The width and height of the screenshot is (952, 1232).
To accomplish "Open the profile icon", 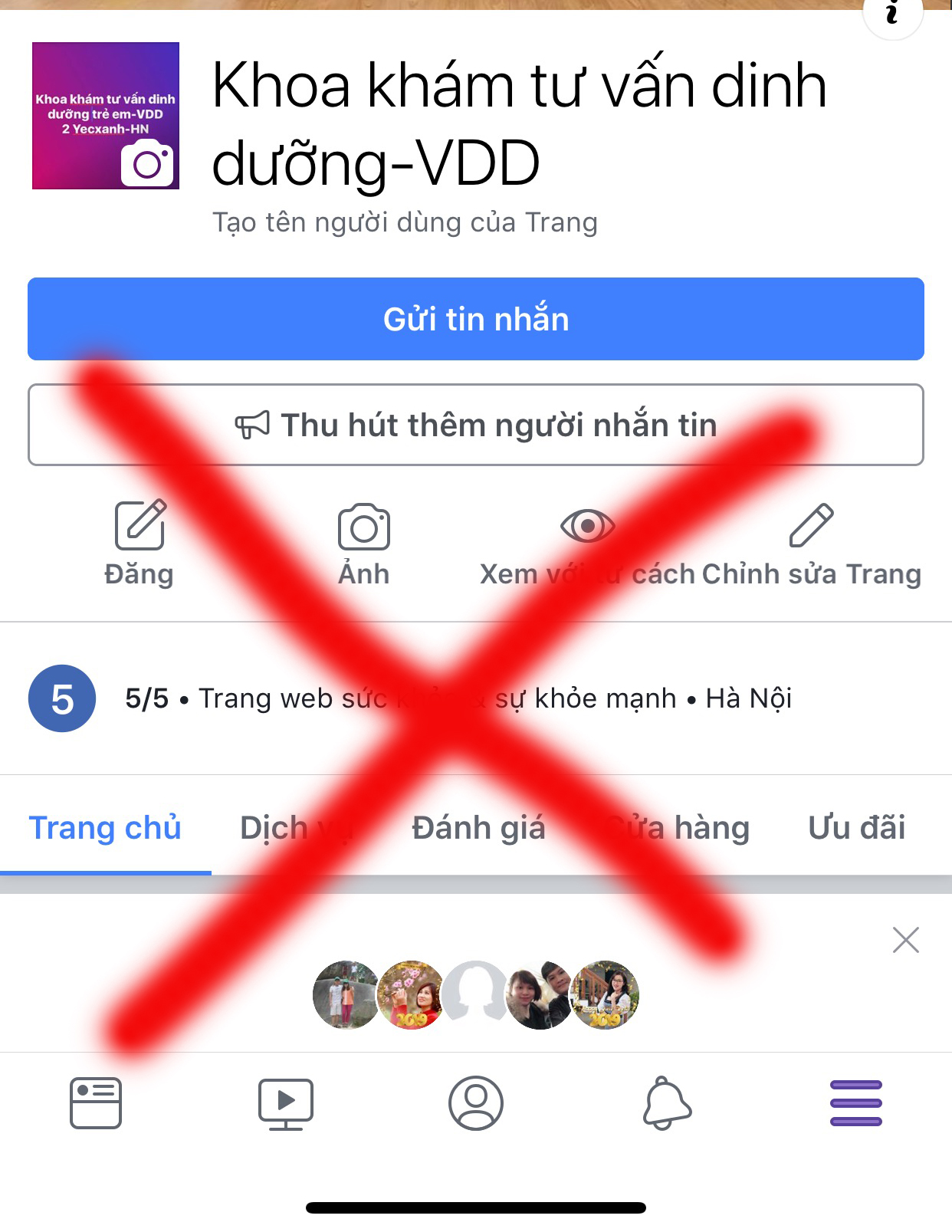I will point(475,1103).
